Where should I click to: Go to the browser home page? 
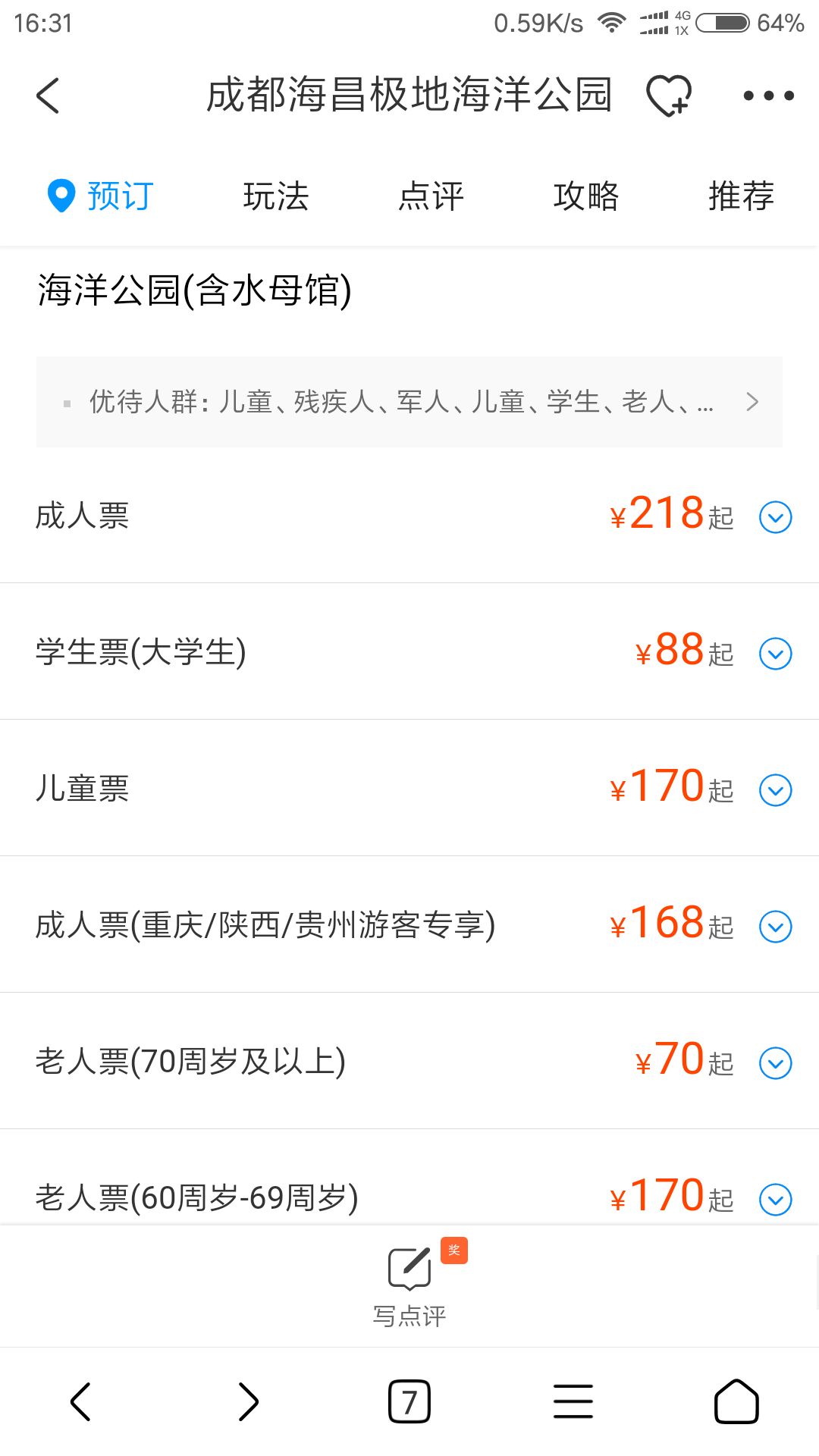(x=736, y=1401)
